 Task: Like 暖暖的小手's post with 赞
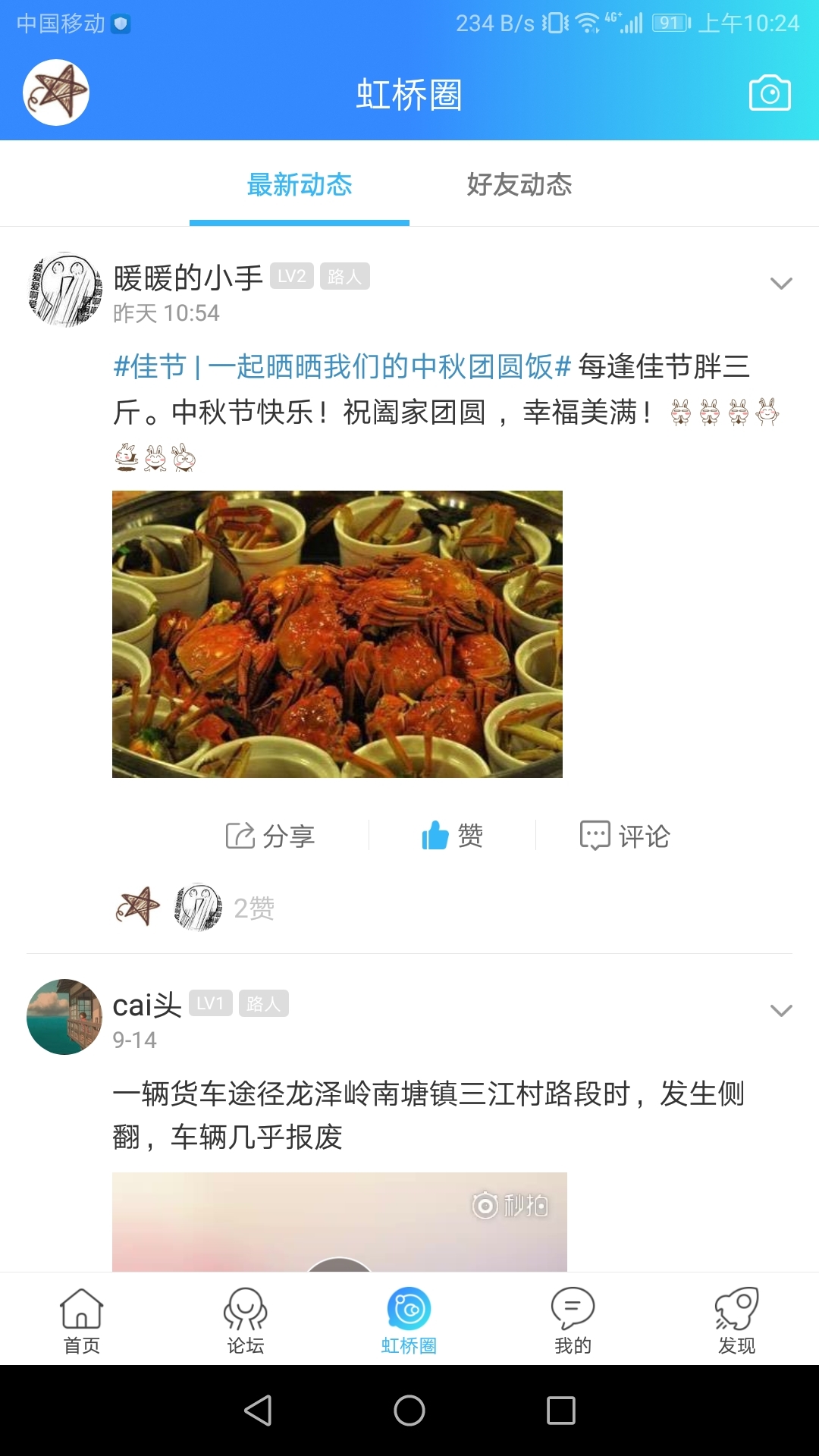(x=453, y=836)
